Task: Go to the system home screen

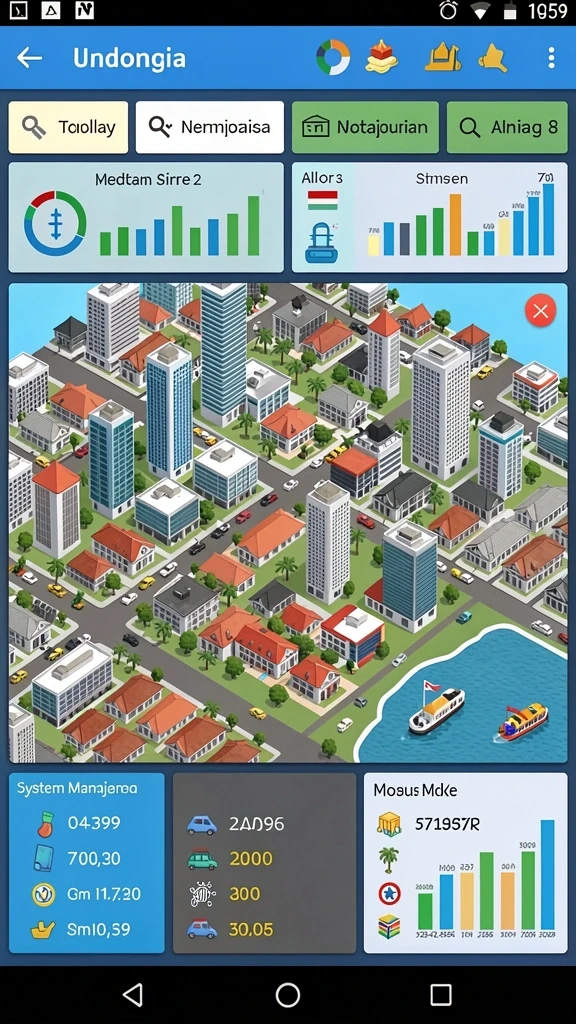Action: (x=288, y=995)
